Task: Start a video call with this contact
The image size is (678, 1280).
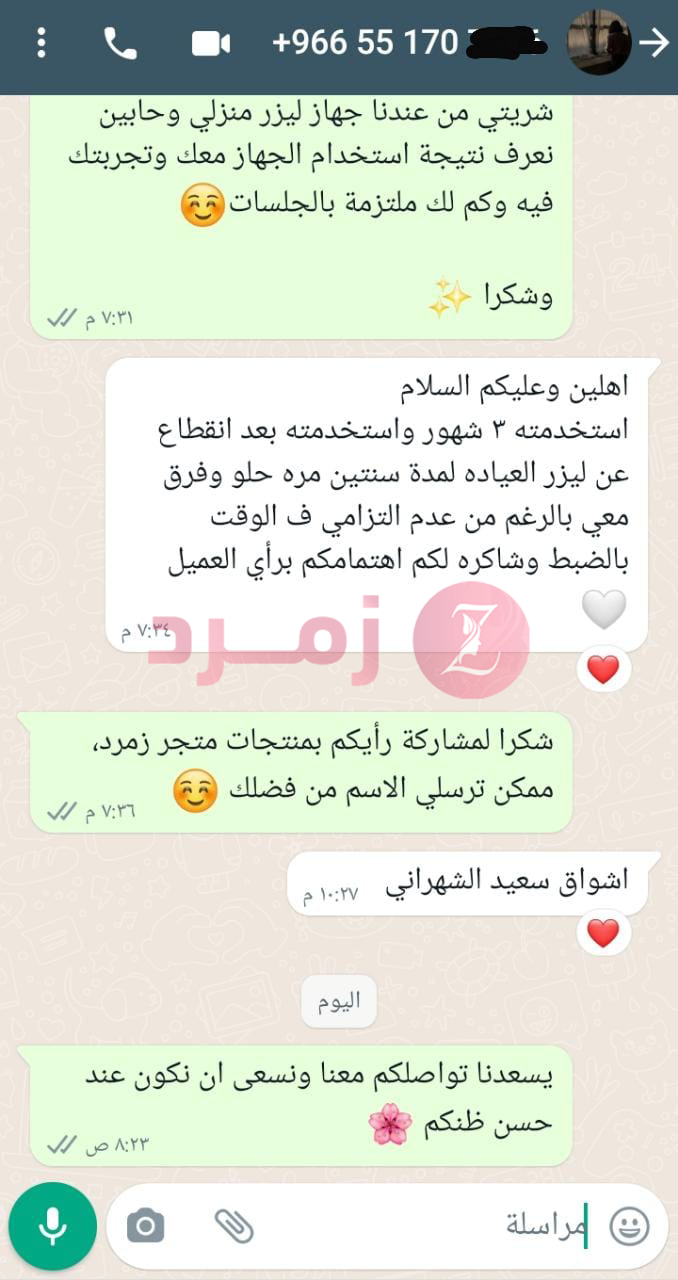Action: pyautogui.click(x=211, y=43)
